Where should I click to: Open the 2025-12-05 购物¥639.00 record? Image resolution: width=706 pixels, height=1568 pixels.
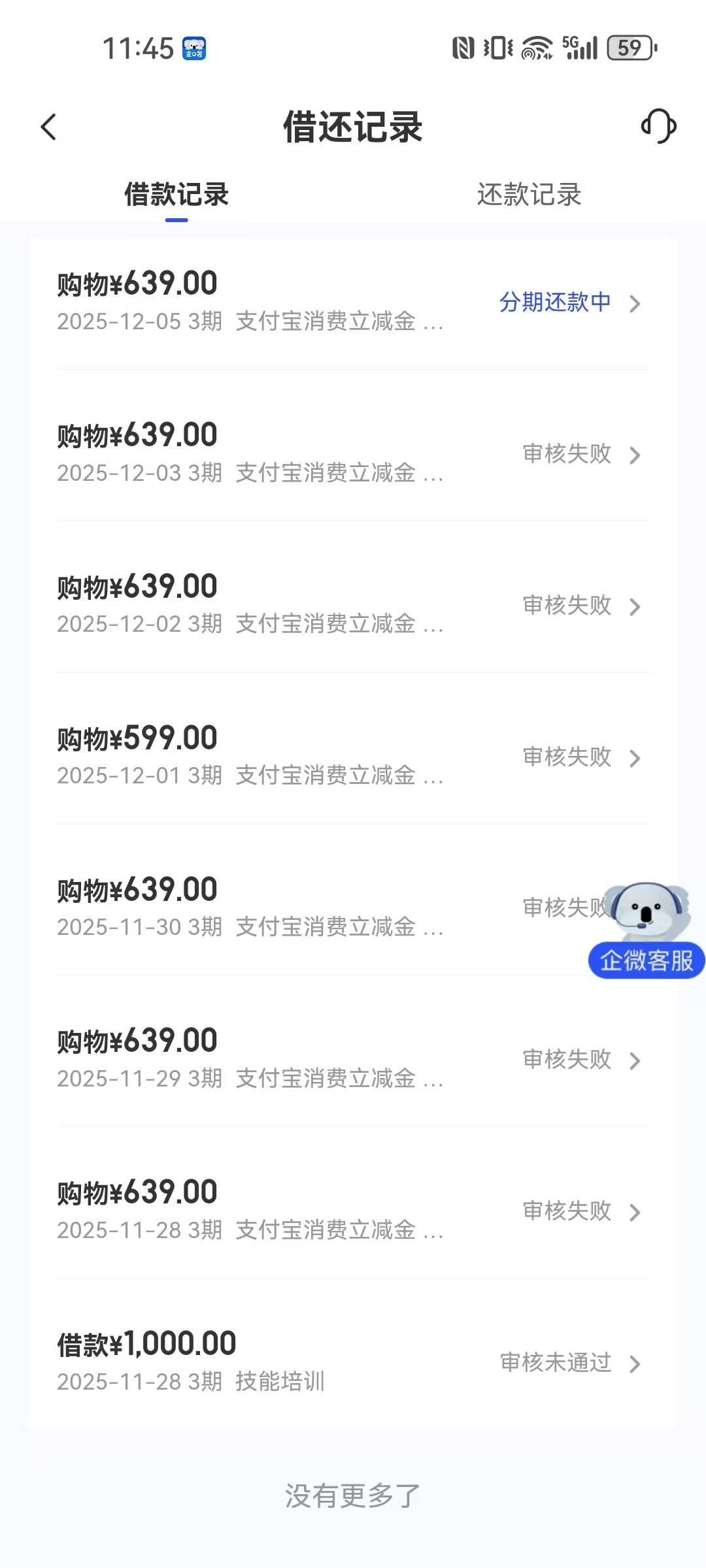(353, 302)
